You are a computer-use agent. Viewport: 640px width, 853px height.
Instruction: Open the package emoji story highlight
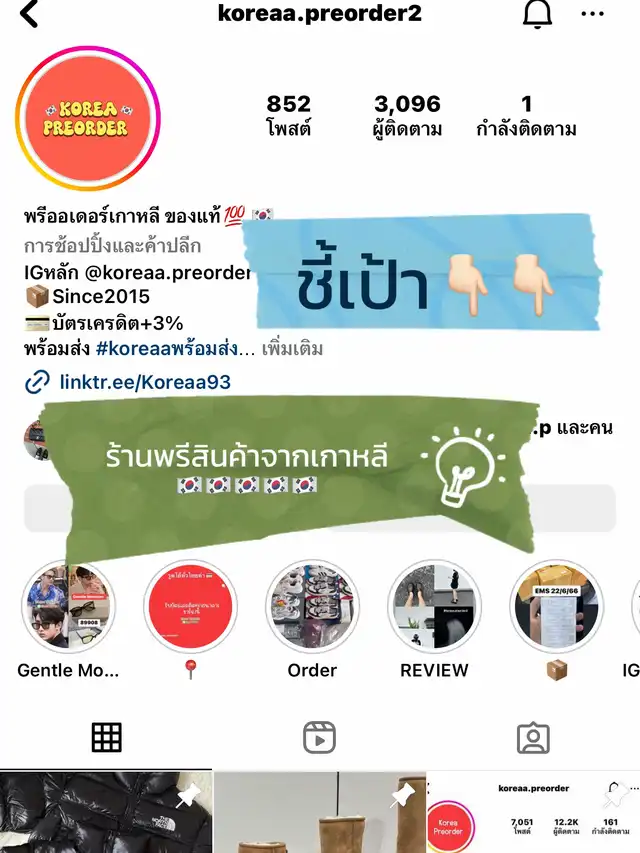click(557, 606)
